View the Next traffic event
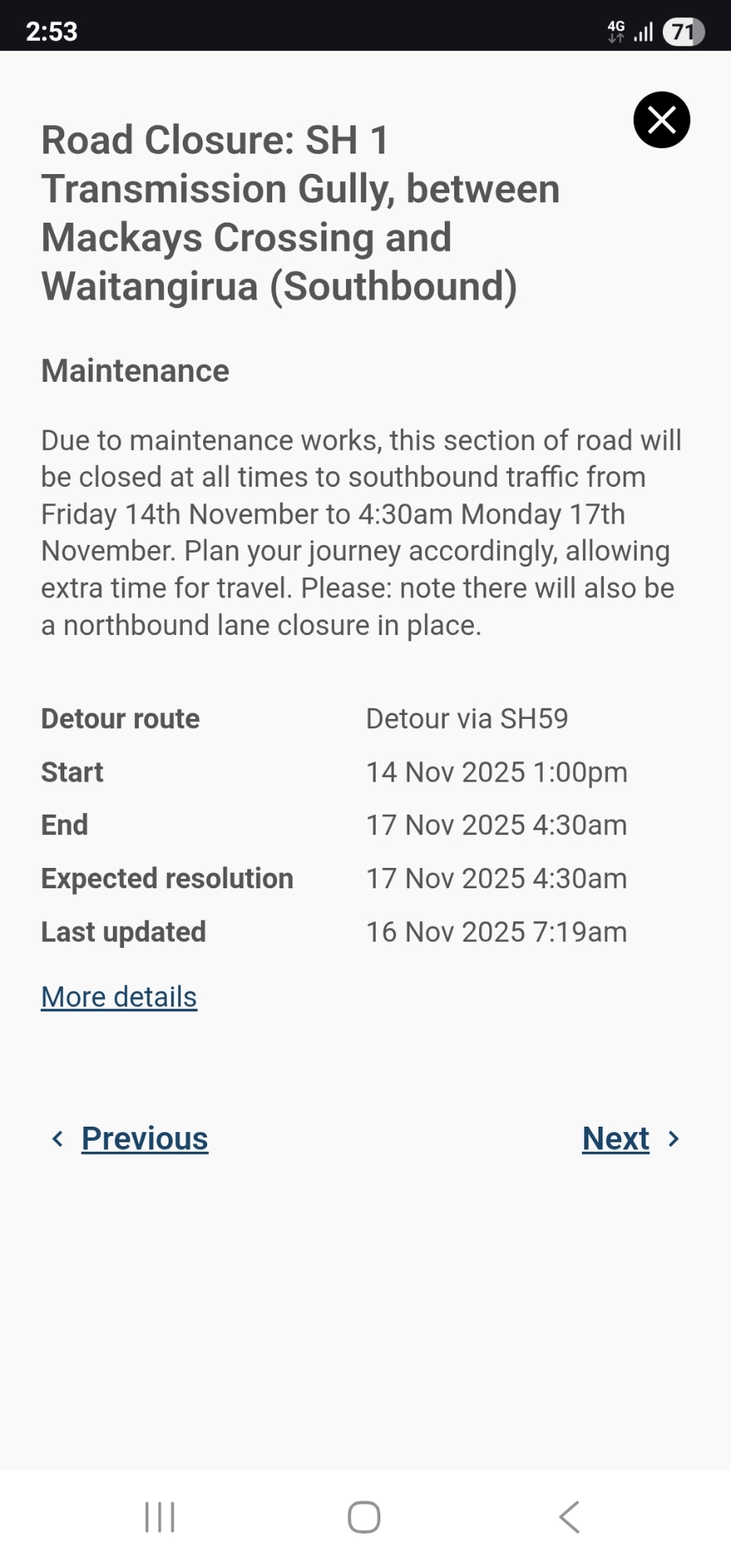Viewport: 731px width, 1568px height. [x=616, y=1138]
